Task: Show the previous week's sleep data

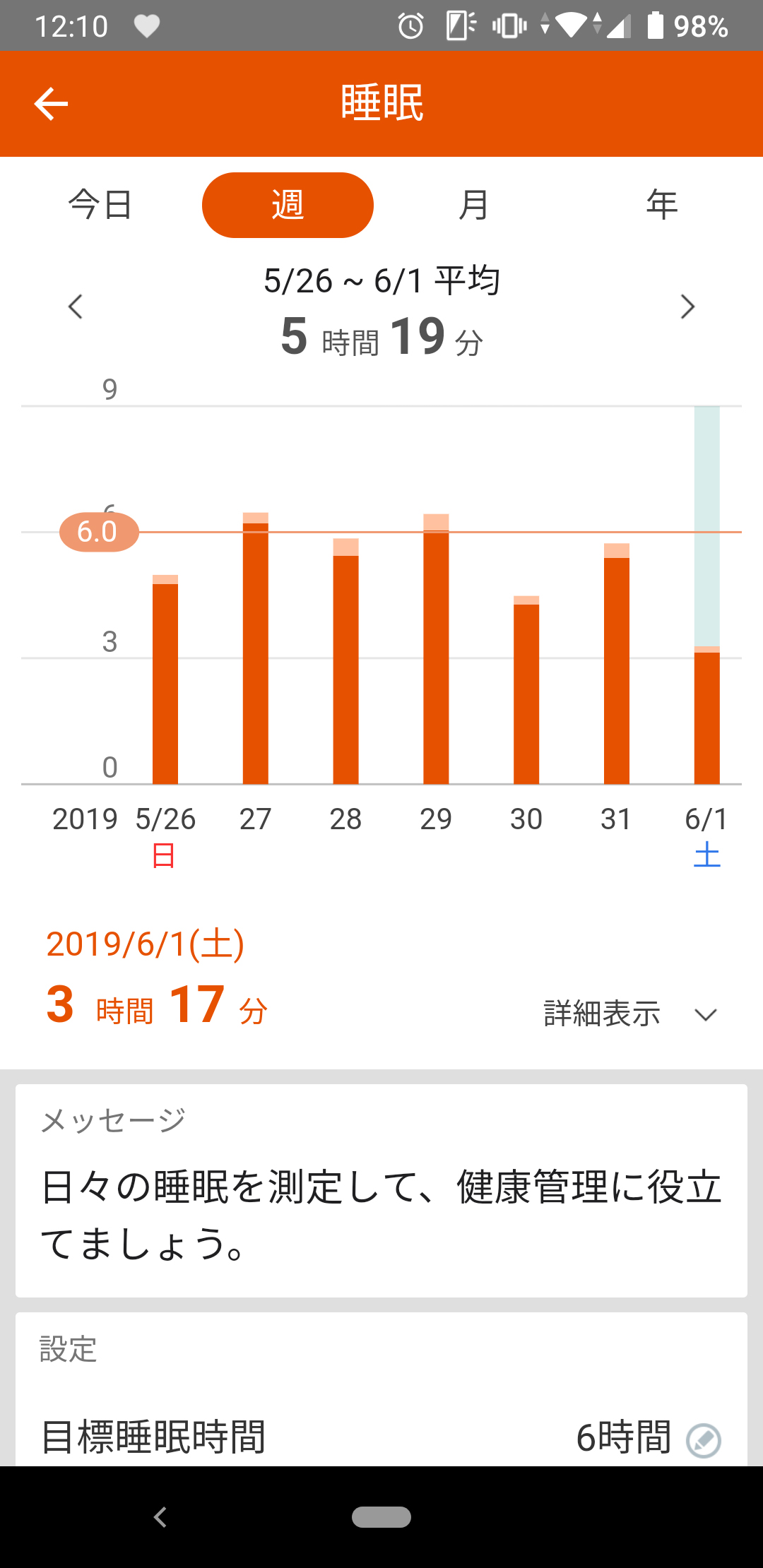Action: (76, 307)
